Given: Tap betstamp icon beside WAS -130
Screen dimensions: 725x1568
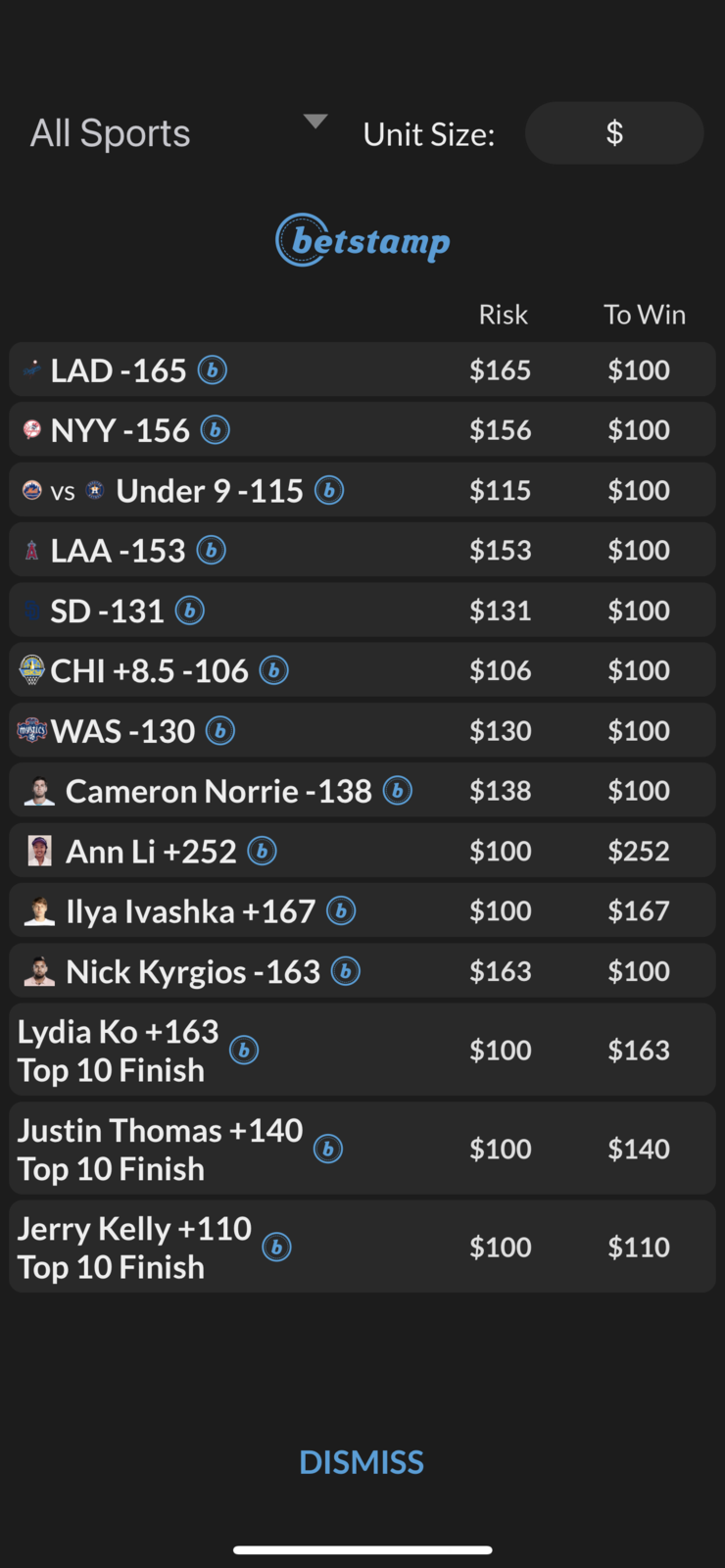Looking at the screenshot, I should click(x=220, y=731).
